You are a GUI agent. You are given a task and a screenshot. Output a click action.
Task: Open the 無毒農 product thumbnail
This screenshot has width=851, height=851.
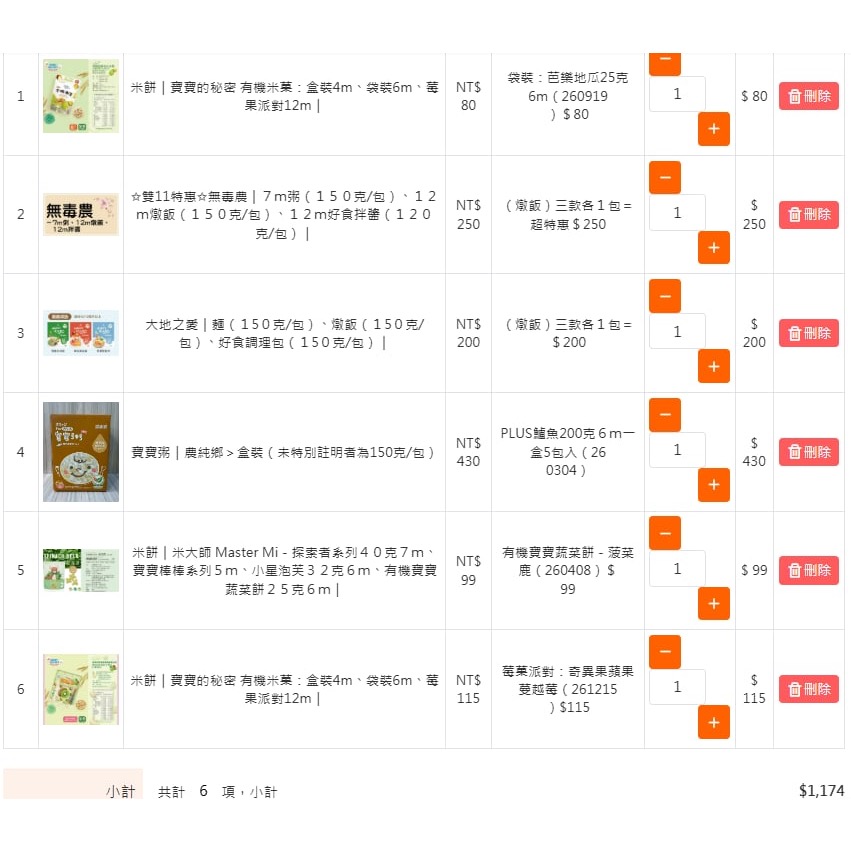[x=81, y=214]
